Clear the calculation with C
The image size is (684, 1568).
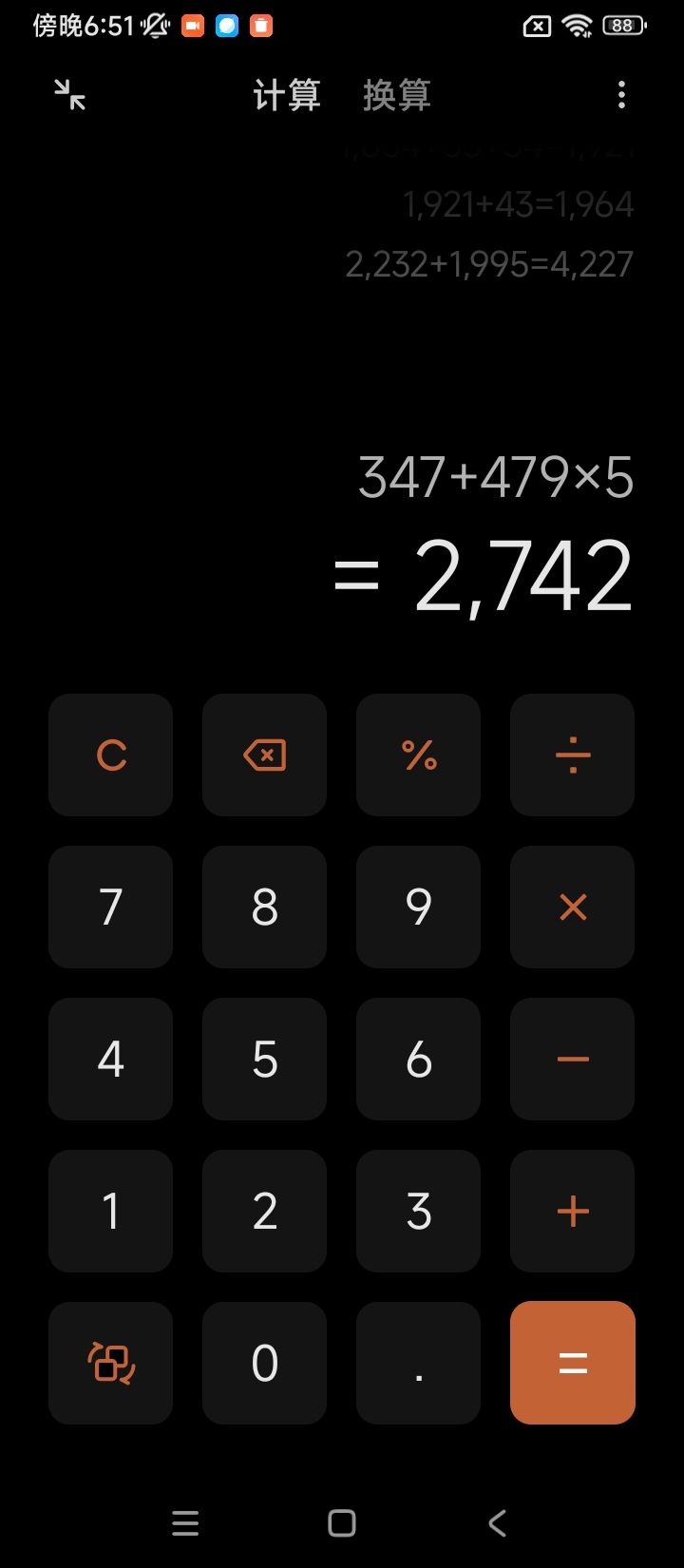point(110,755)
